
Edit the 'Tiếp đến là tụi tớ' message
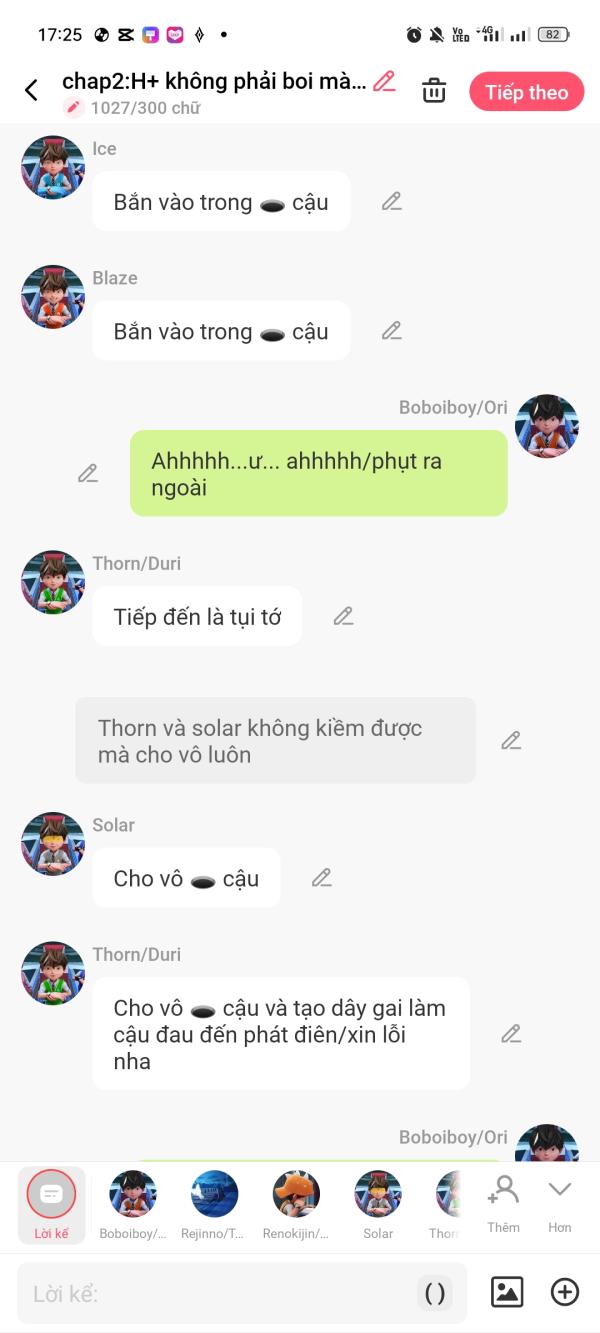point(343,617)
